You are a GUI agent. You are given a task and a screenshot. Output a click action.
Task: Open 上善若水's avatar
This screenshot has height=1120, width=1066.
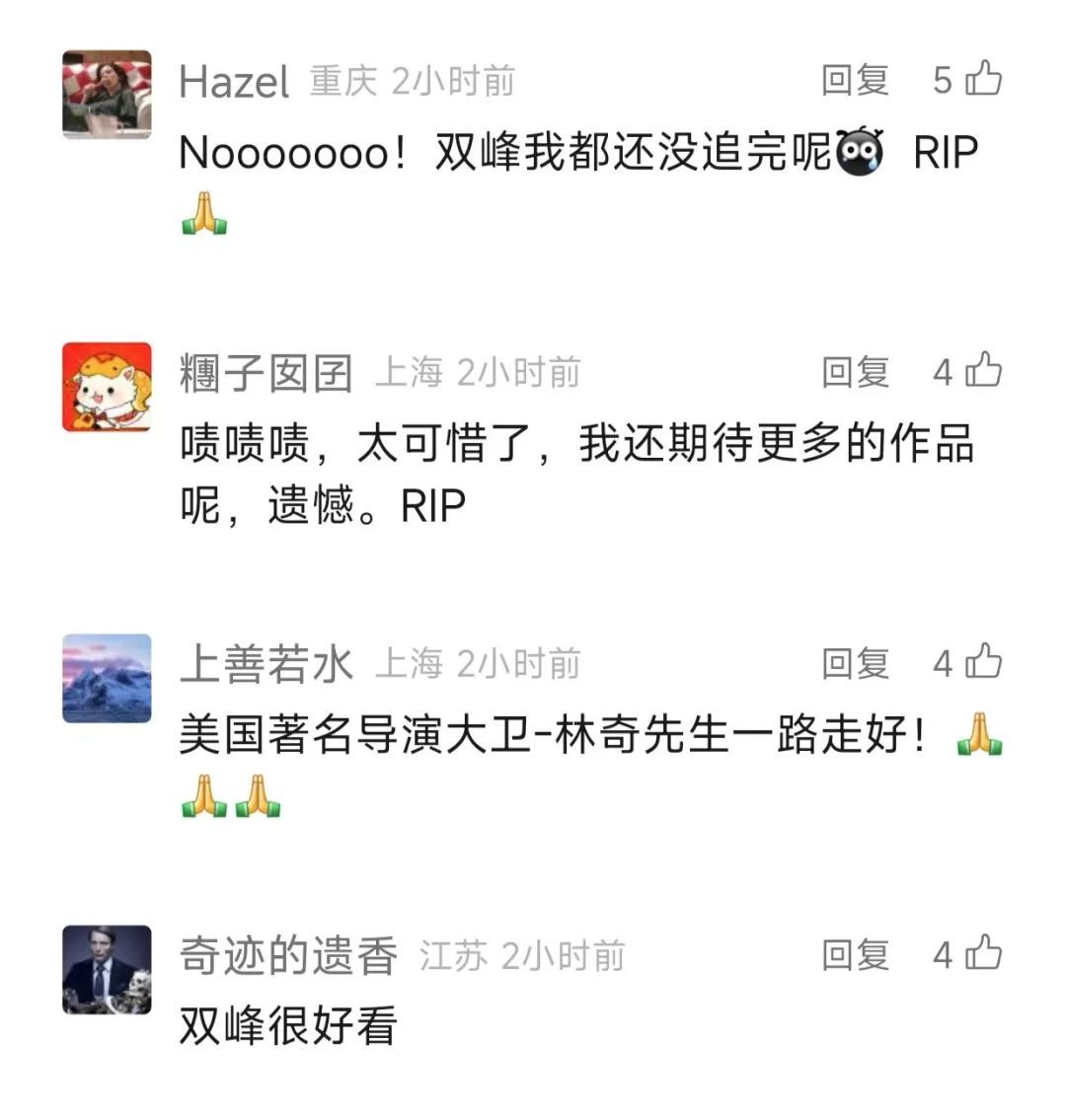pos(107,678)
